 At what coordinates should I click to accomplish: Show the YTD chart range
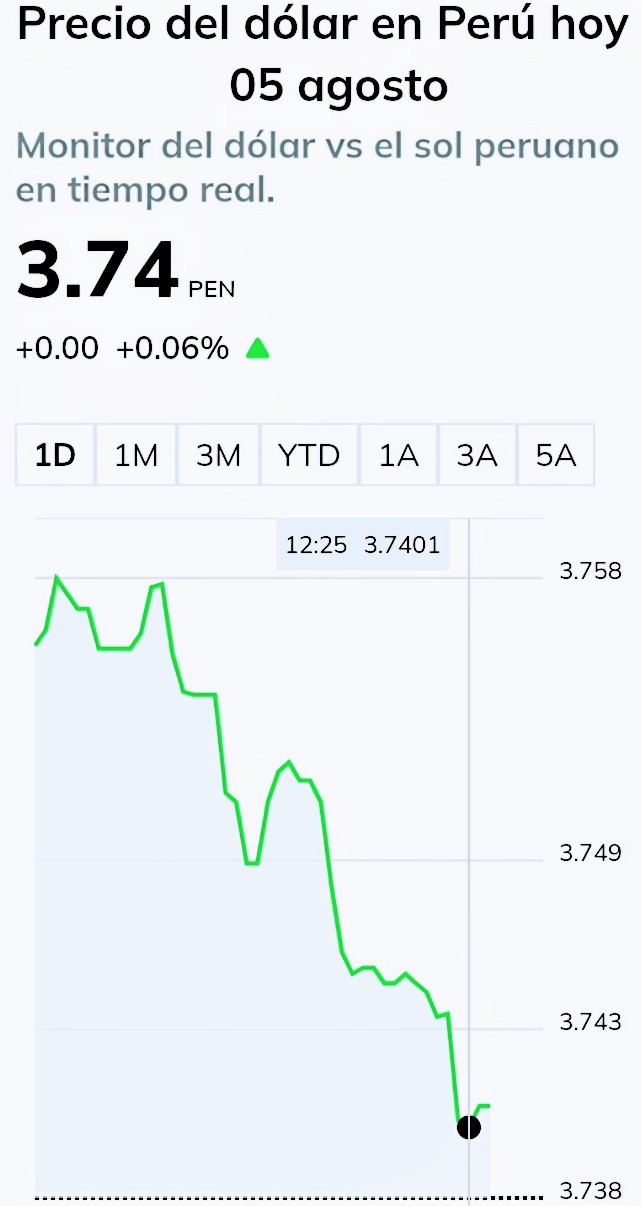[x=309, y=455]
